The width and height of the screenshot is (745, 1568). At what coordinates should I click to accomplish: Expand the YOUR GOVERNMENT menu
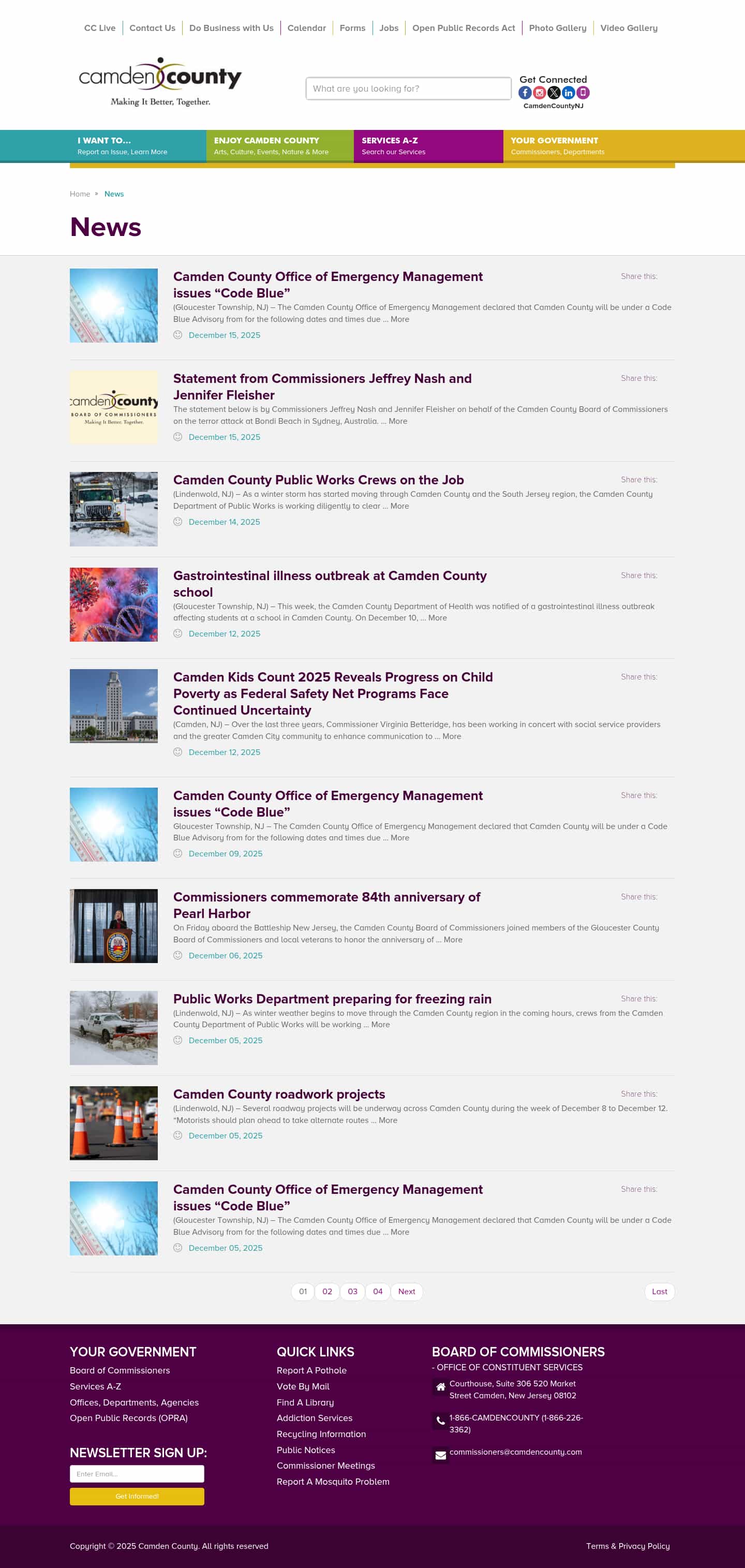click(589, 145)
